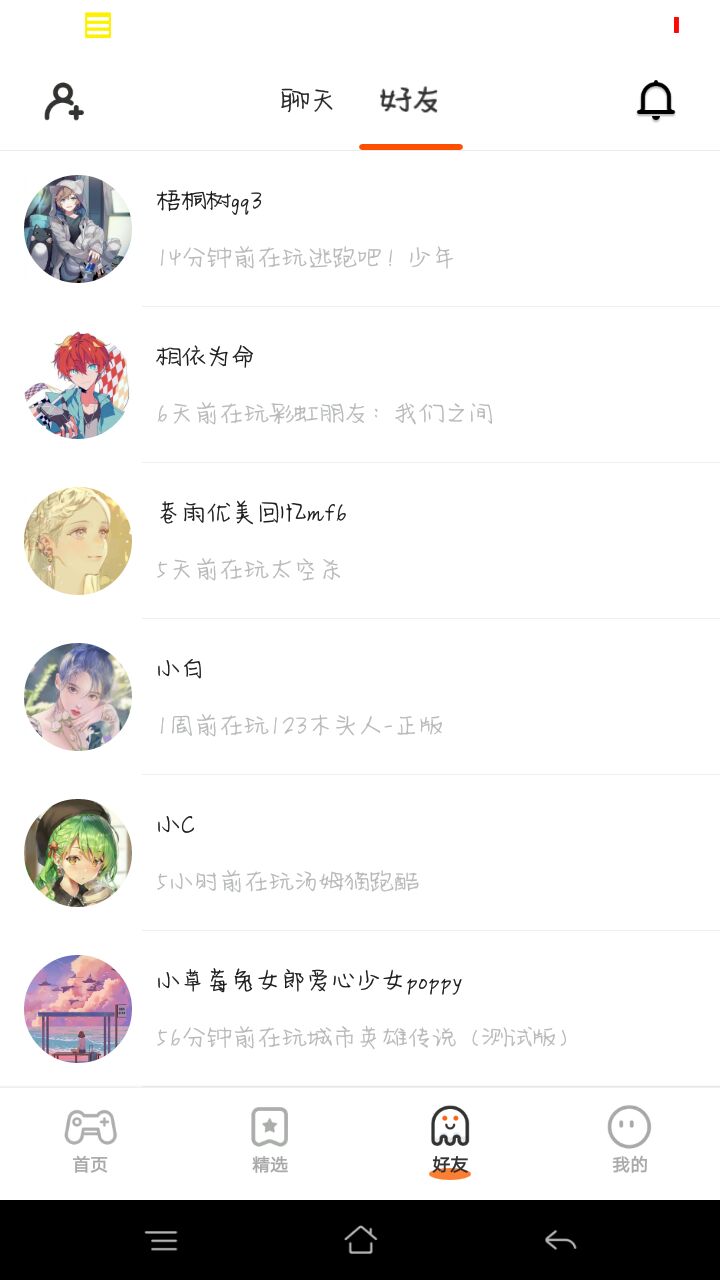Switch to the 精选 tab
Viewport: 720px width, 1280px height.
point(270,1140)
